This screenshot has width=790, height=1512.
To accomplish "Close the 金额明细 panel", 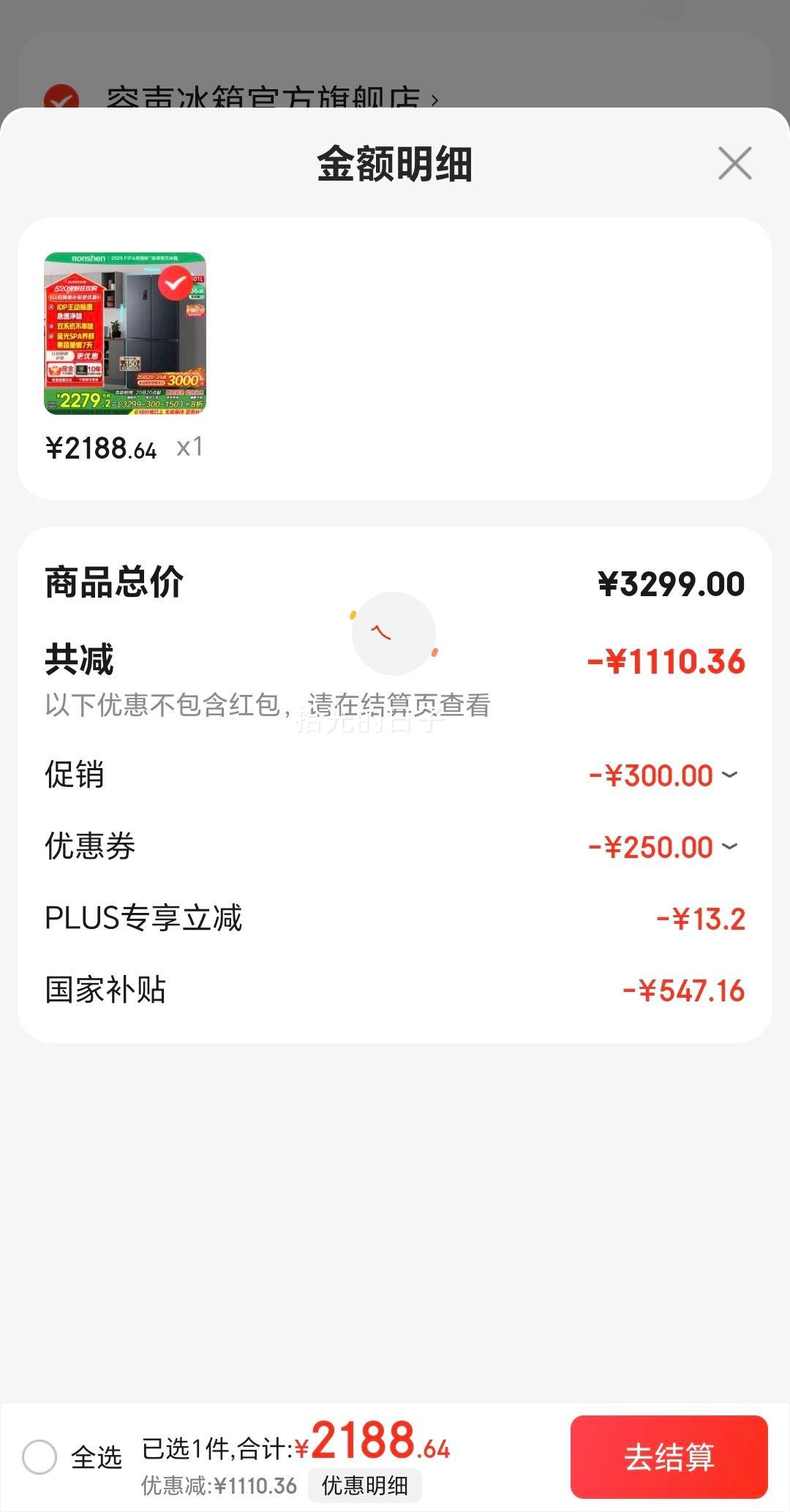I will click(x=734, y=163).
